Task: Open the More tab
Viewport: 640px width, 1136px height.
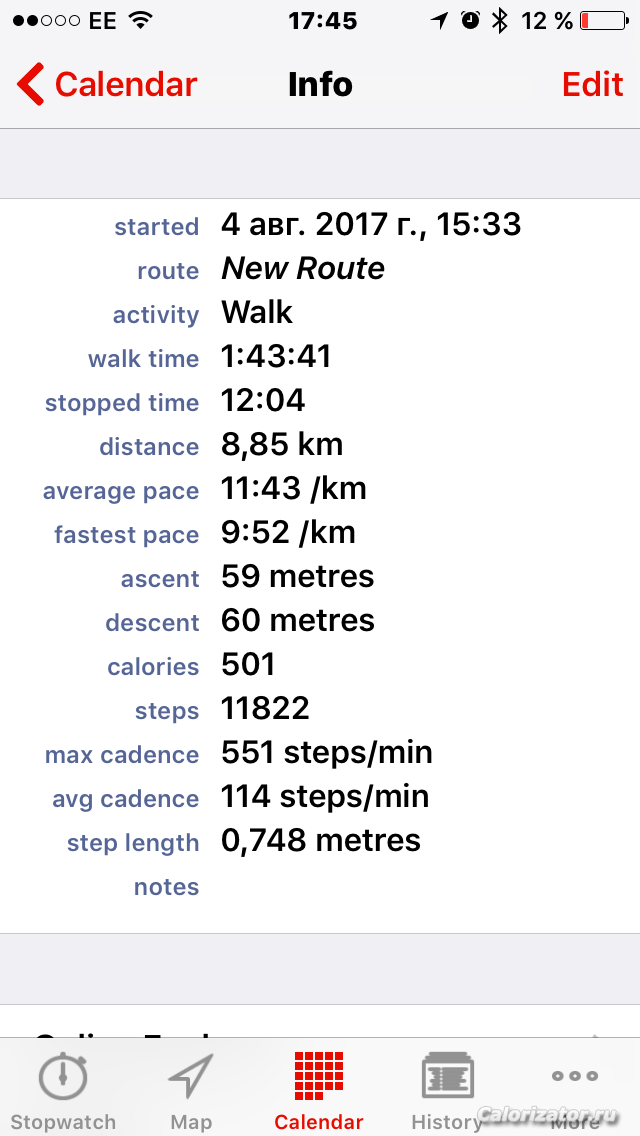Action: (x=575, y=1090)
